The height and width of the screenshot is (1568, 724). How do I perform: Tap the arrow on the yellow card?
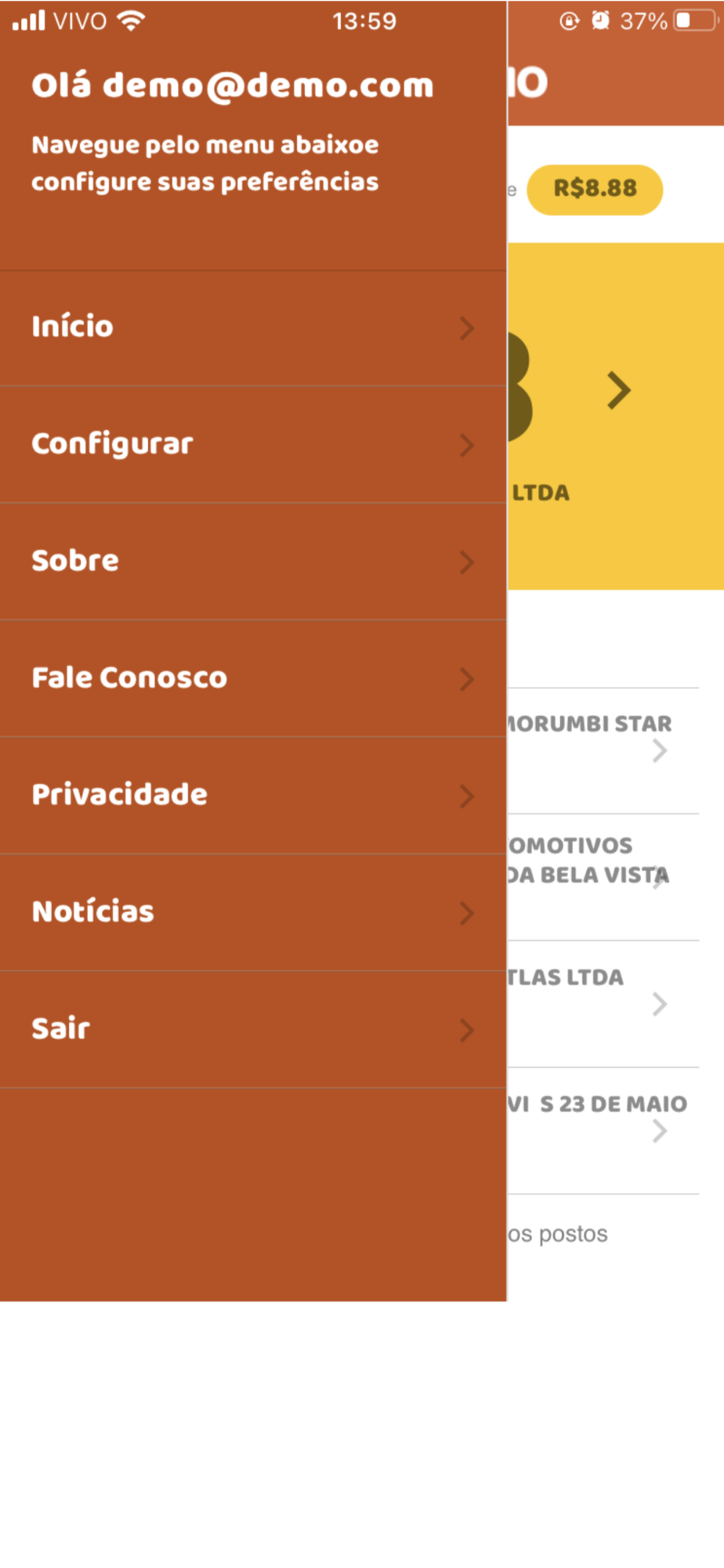[618, 390]
